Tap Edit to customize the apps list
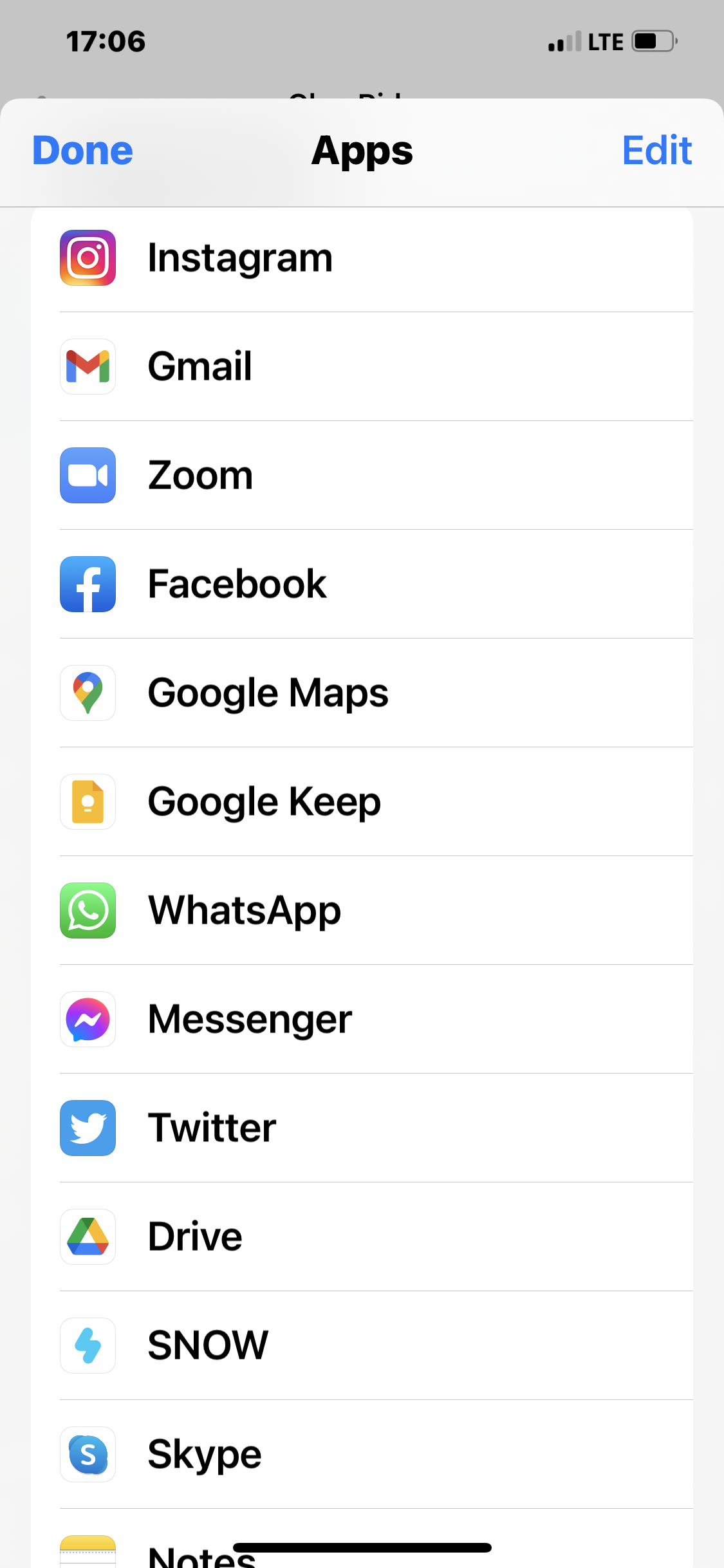 pyautogui.click(x=656, y=151)
